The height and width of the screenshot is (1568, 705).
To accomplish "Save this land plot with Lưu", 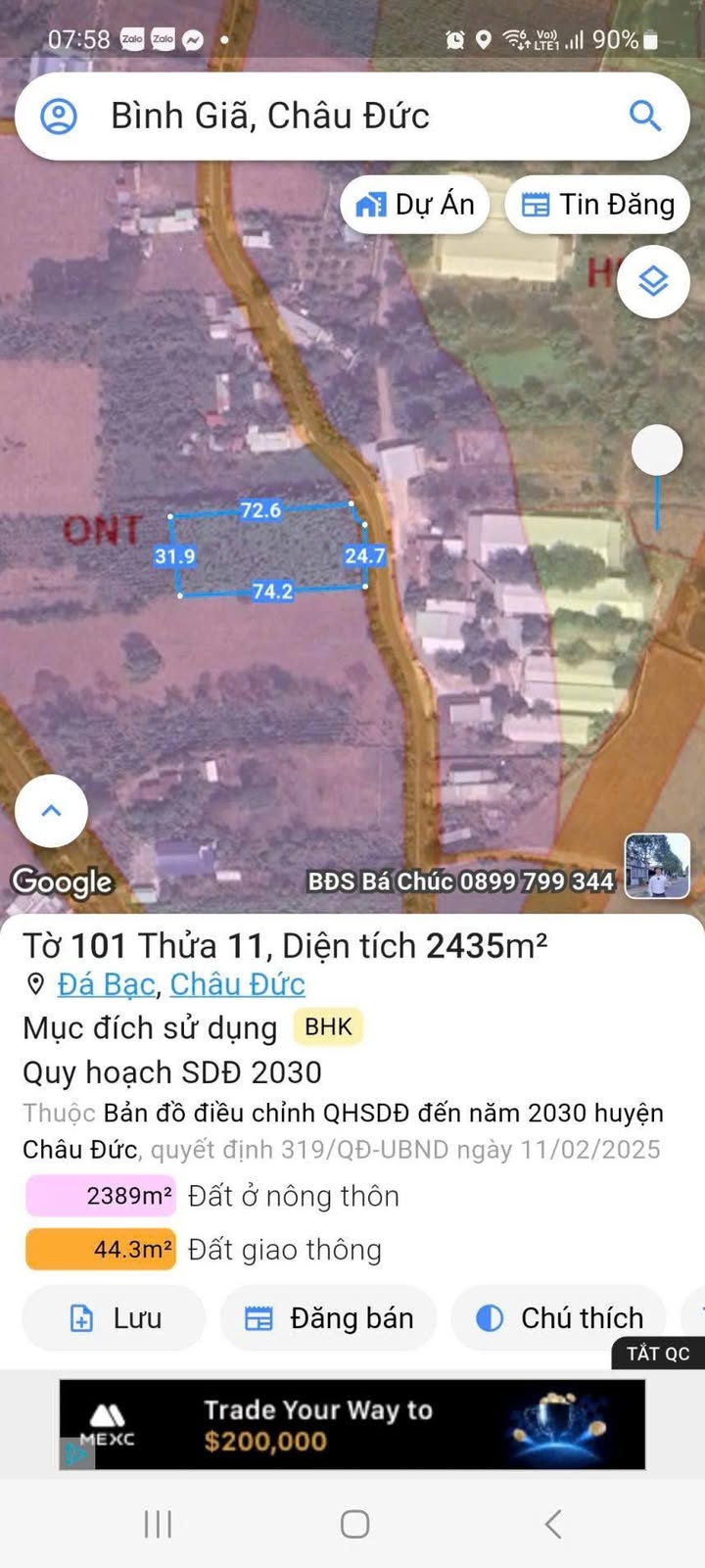I will click(x=115, y=1318).
